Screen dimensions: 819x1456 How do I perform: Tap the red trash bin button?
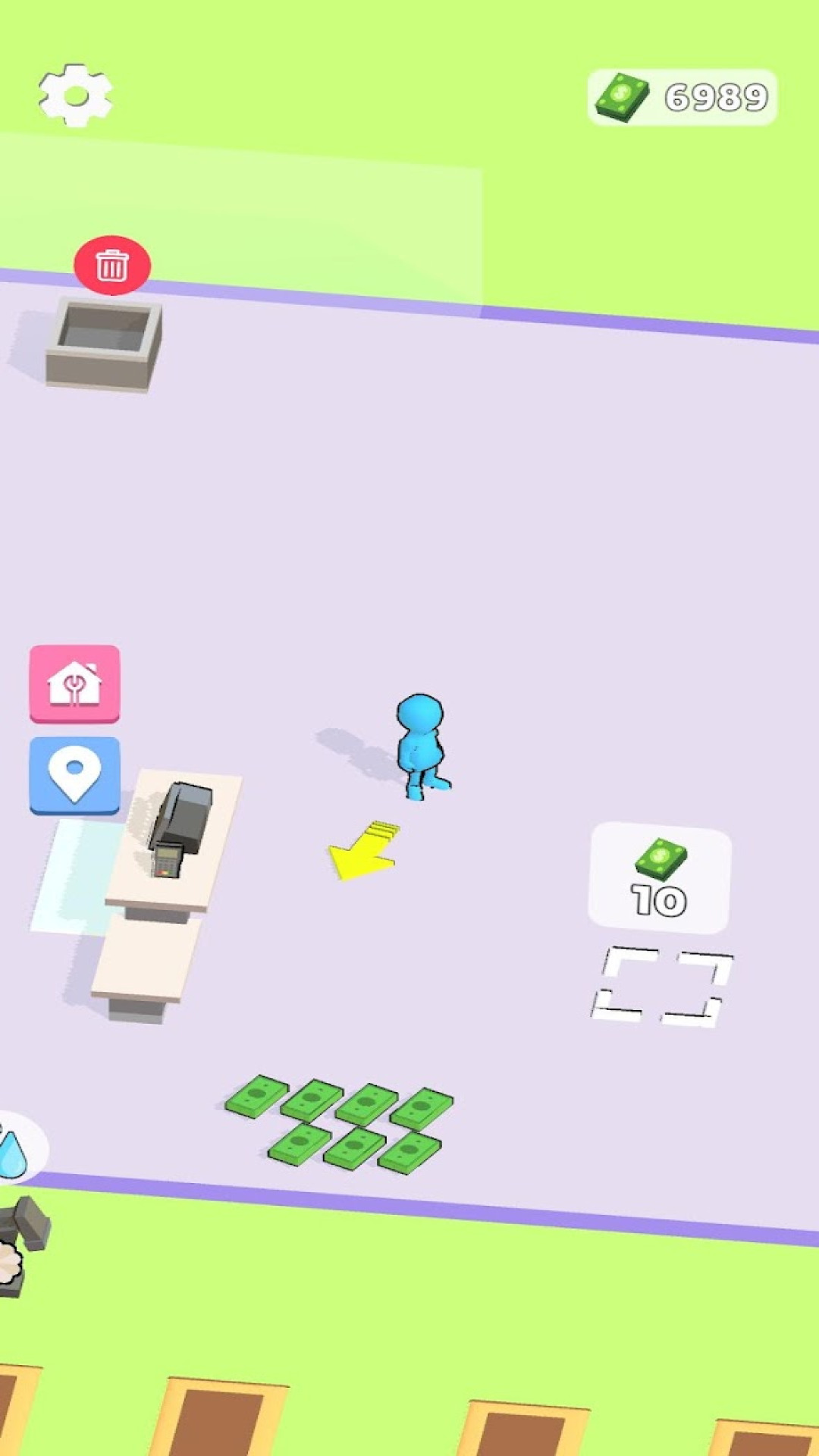click(x=112, y=265)
